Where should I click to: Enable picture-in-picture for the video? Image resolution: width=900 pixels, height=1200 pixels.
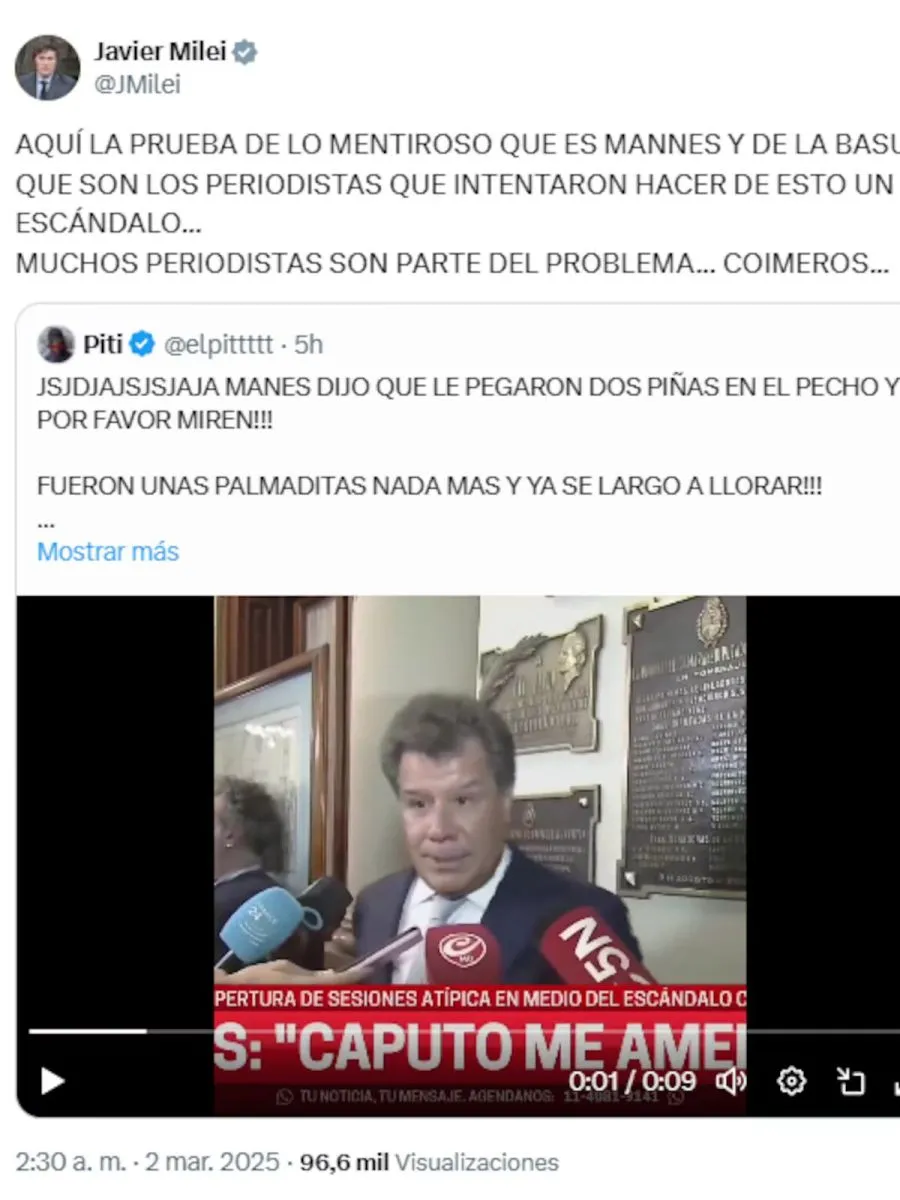[x=851, y=1081]
